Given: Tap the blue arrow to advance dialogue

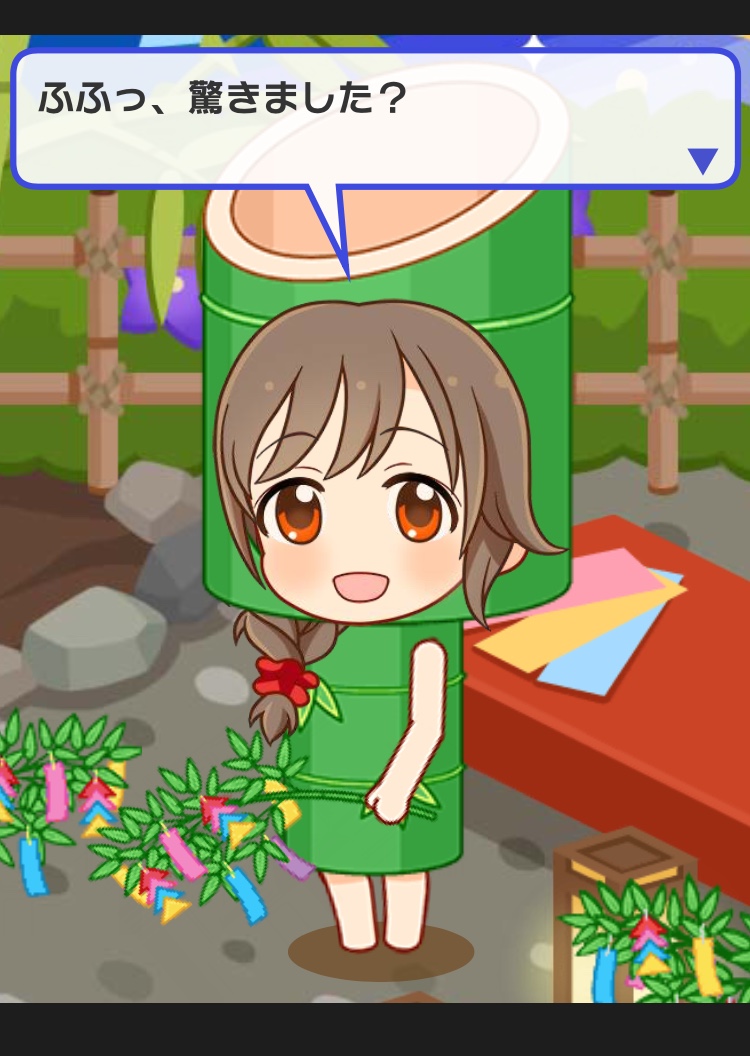Looking at the screenshot, I should point(703,161).
